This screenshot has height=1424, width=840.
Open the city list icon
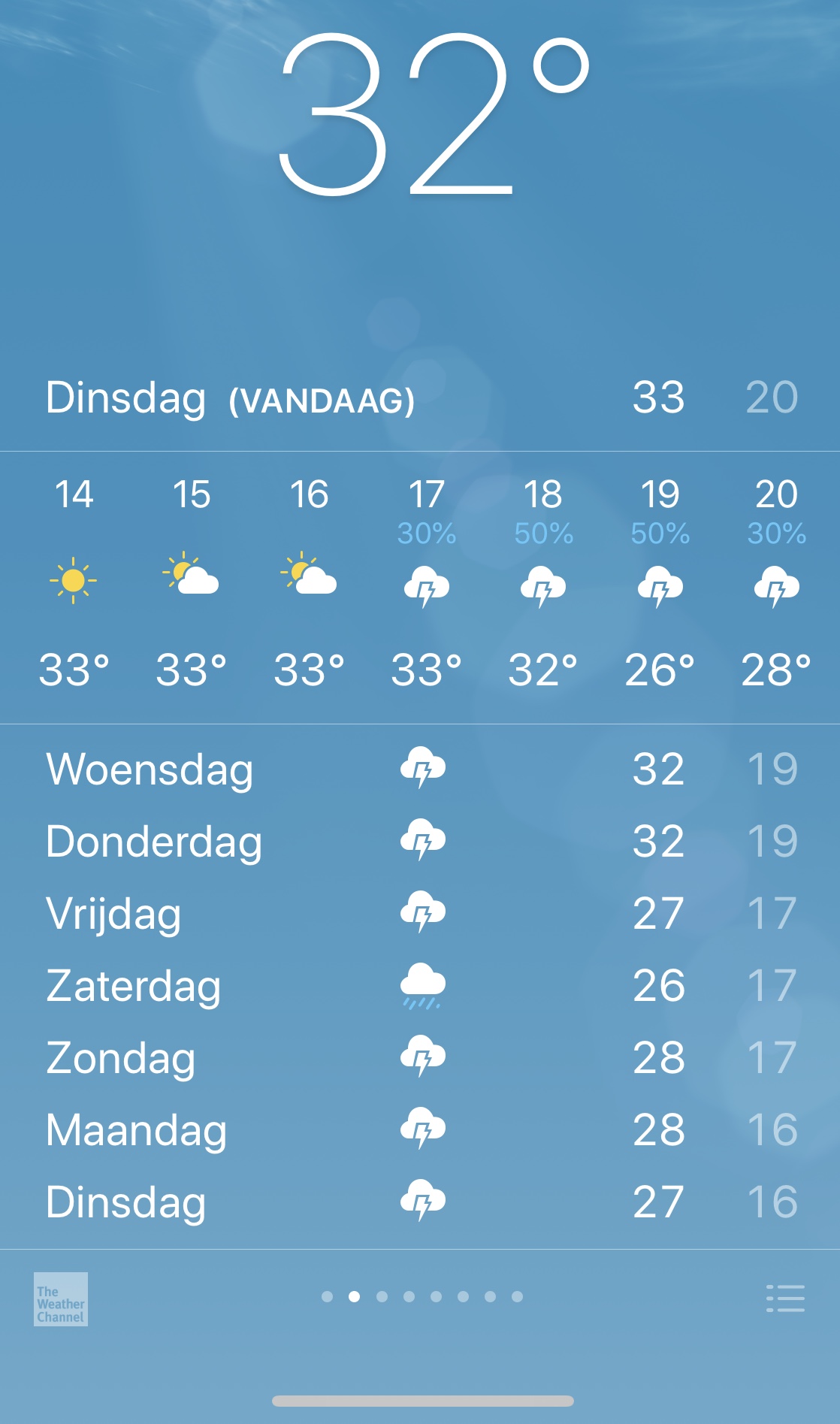(x=785, y=1299)
